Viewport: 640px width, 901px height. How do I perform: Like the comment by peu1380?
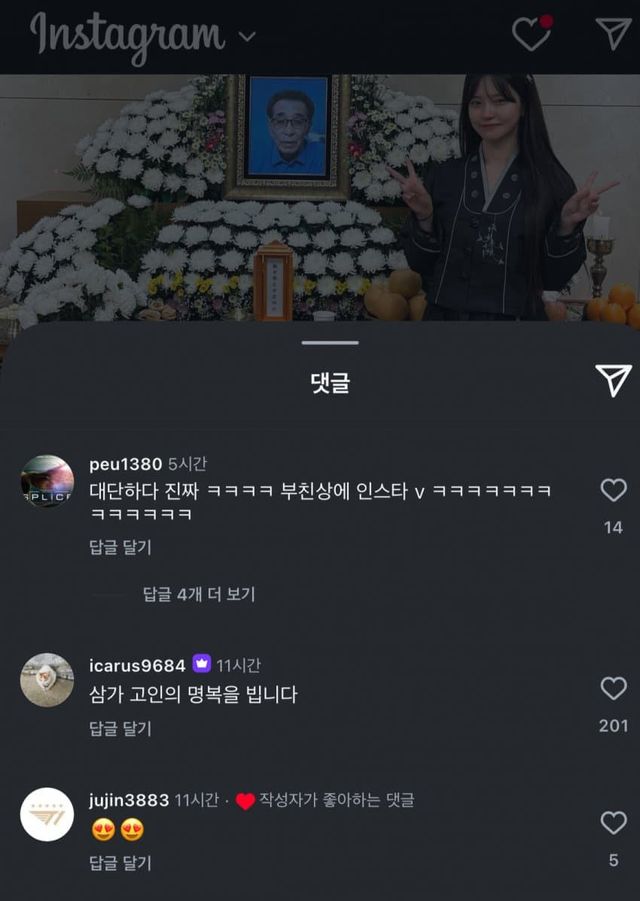[x=613, y=490]
